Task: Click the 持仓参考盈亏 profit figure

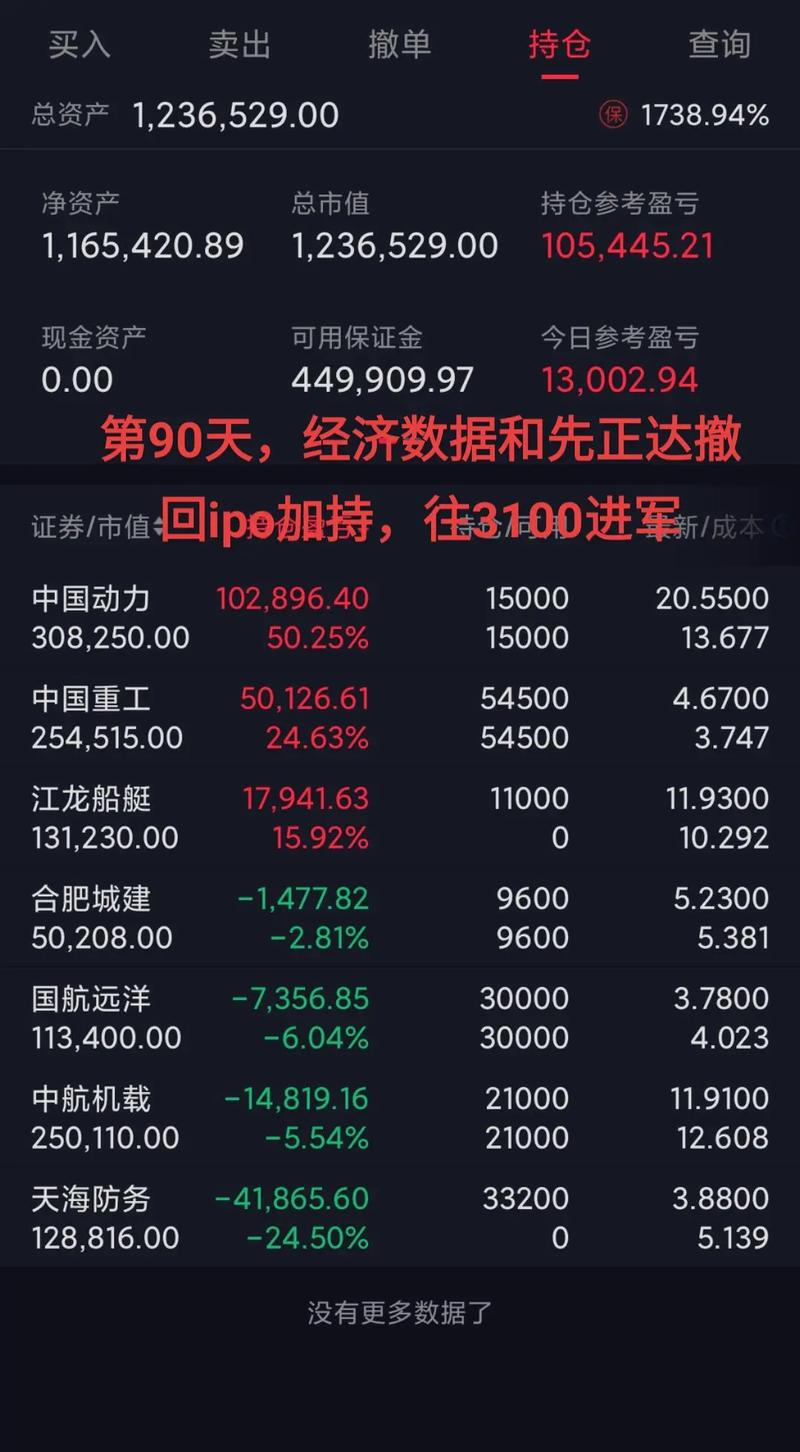Action: (x=626, y=245)
